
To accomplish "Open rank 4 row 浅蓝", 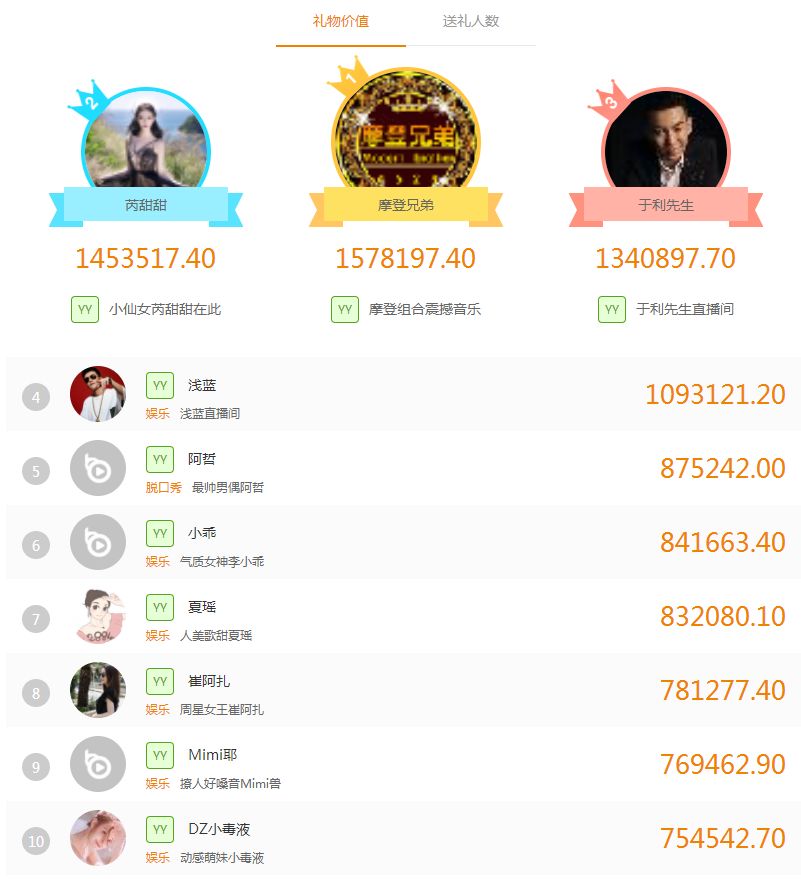I will [x=202, y=386].
